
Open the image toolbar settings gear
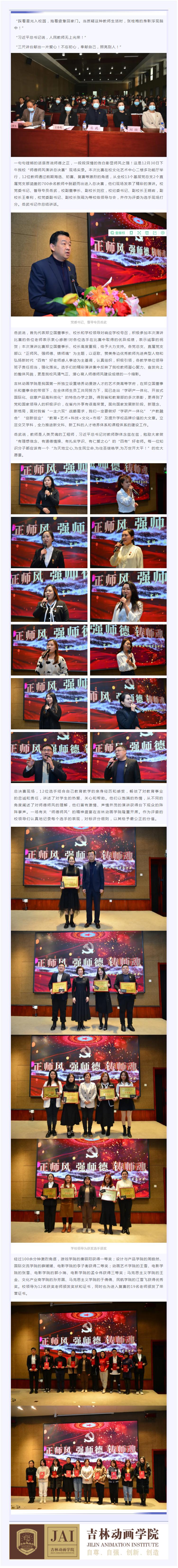tap(162, 232)
